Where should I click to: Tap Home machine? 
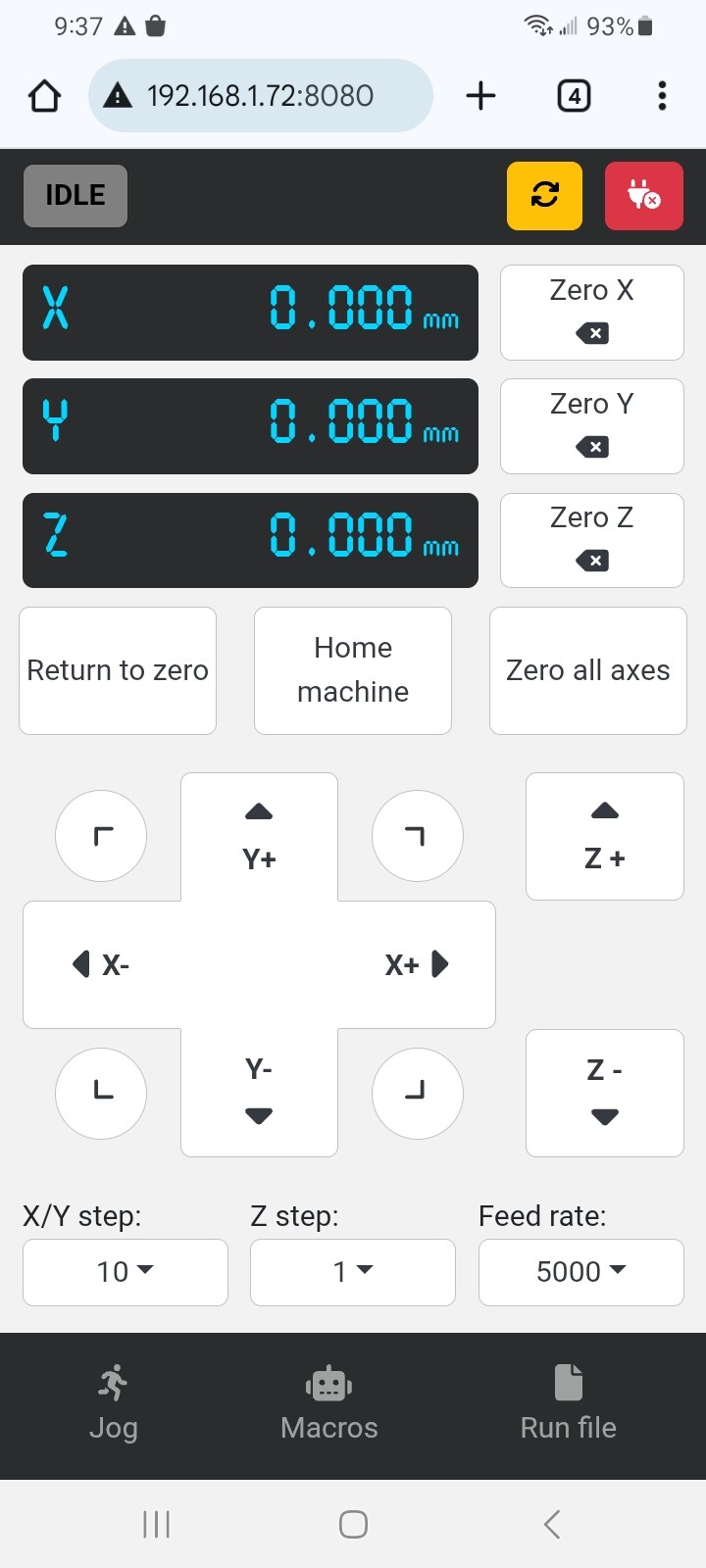[x=353, y=670]
